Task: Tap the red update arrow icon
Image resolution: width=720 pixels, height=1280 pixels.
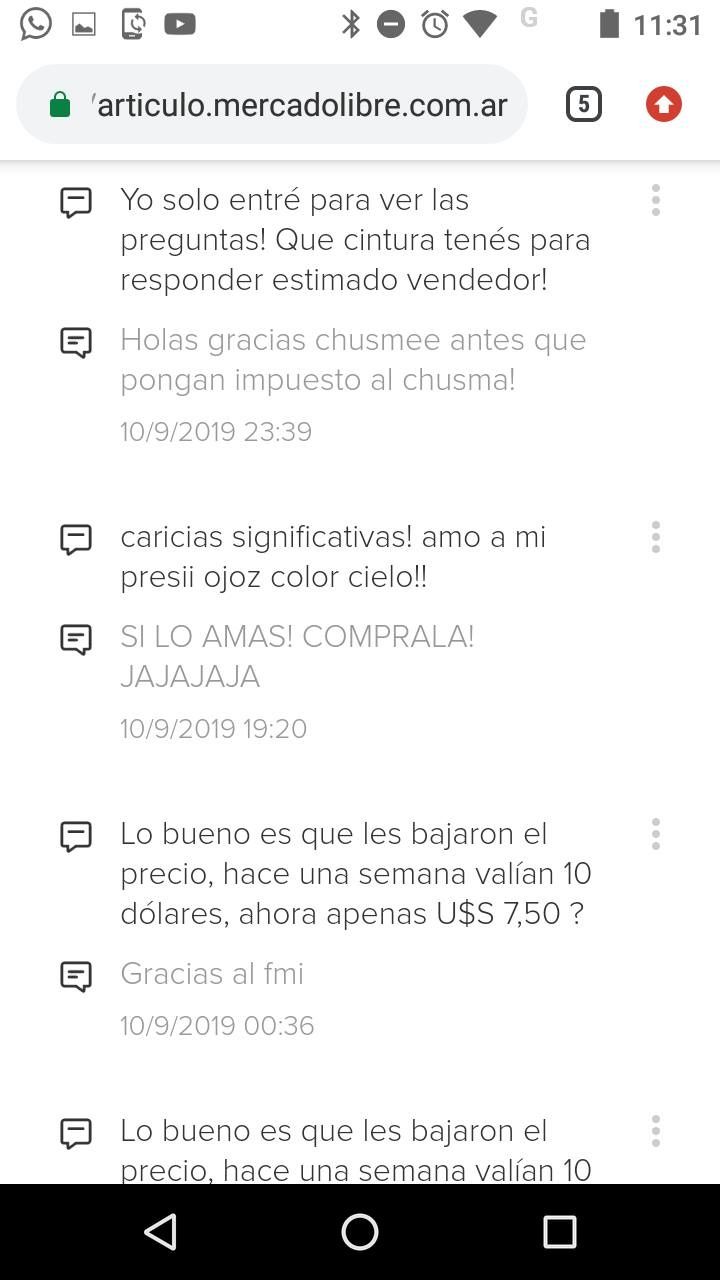Action: point(664,105)
